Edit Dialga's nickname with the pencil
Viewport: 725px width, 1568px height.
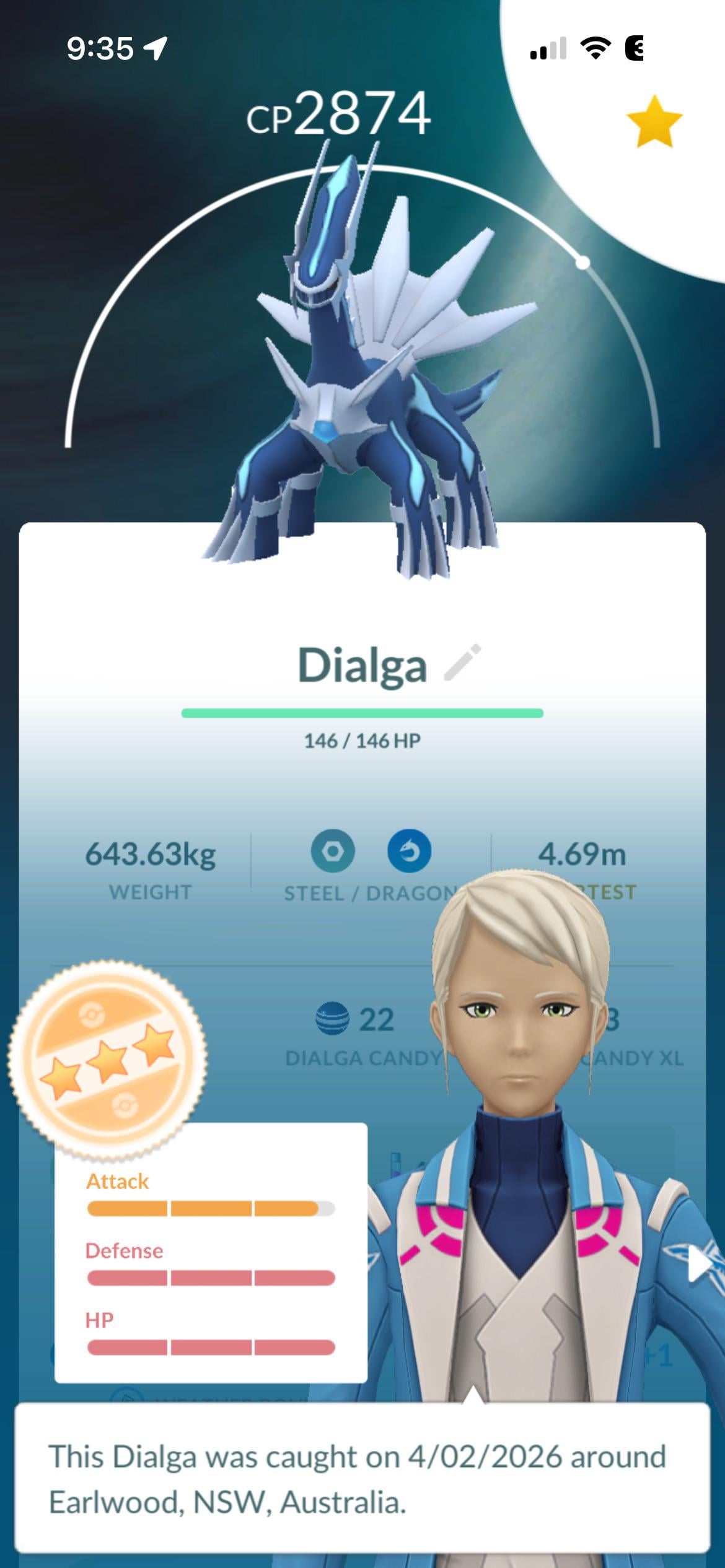(462, 663)
